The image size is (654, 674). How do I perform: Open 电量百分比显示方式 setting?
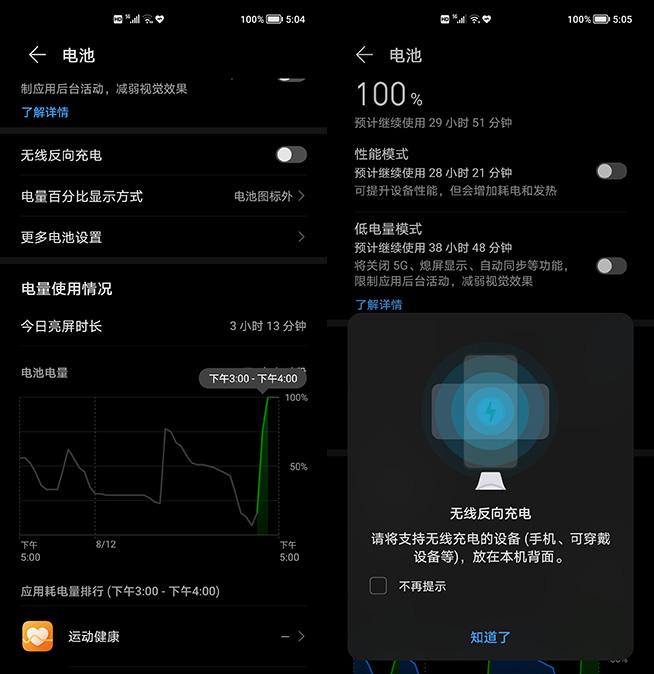163,196
